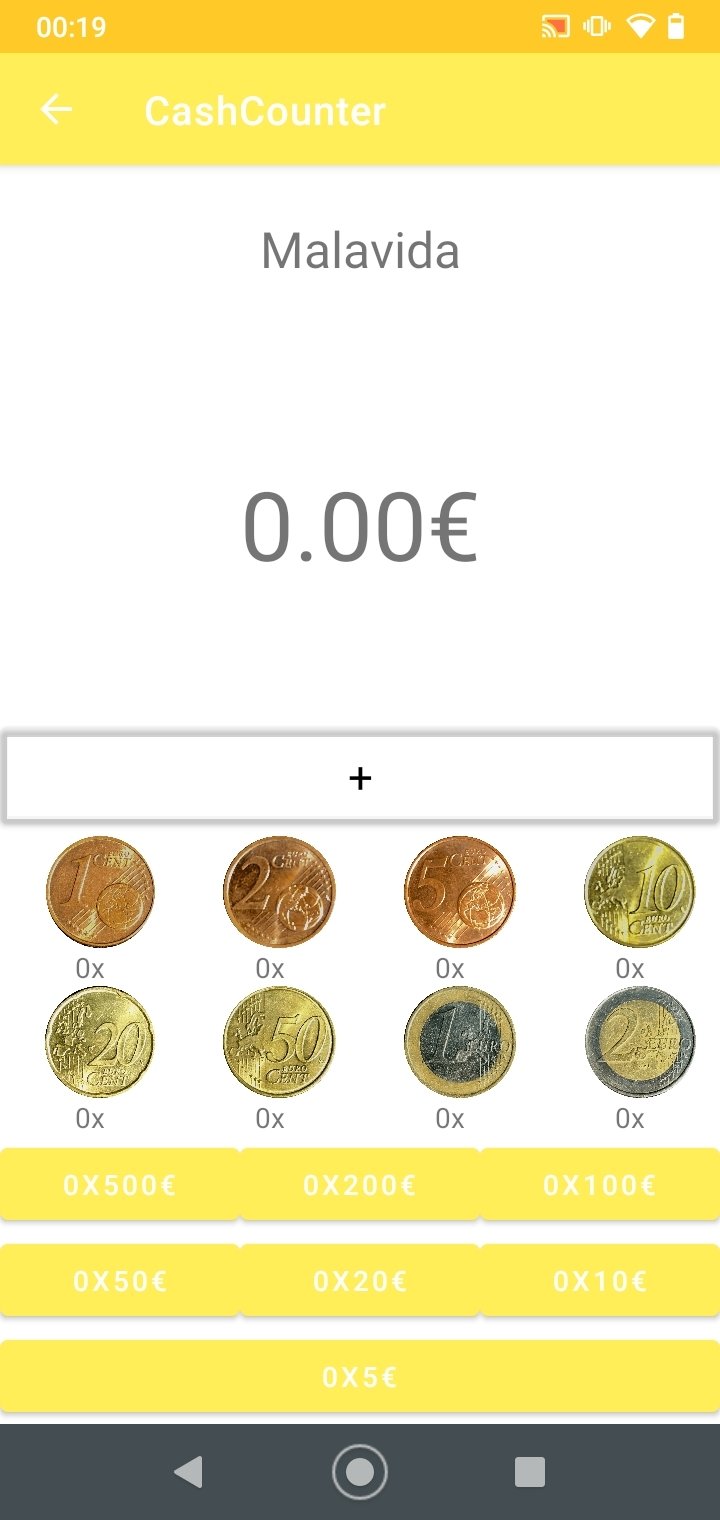720x1520 pixels.
Task: Add a 5 cent coin
Action: 459,891
